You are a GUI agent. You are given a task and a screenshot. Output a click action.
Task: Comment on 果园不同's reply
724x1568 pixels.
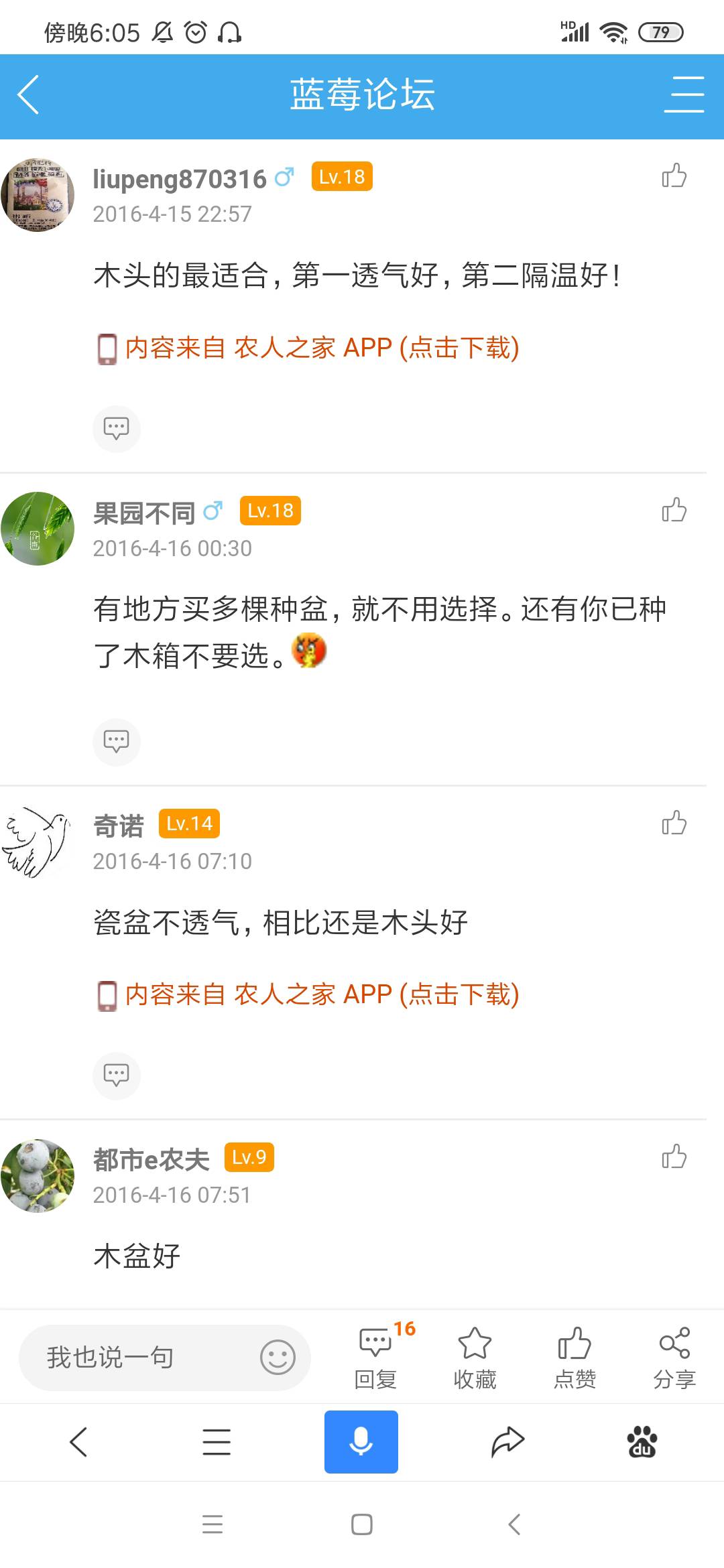[x=116, y=742]
